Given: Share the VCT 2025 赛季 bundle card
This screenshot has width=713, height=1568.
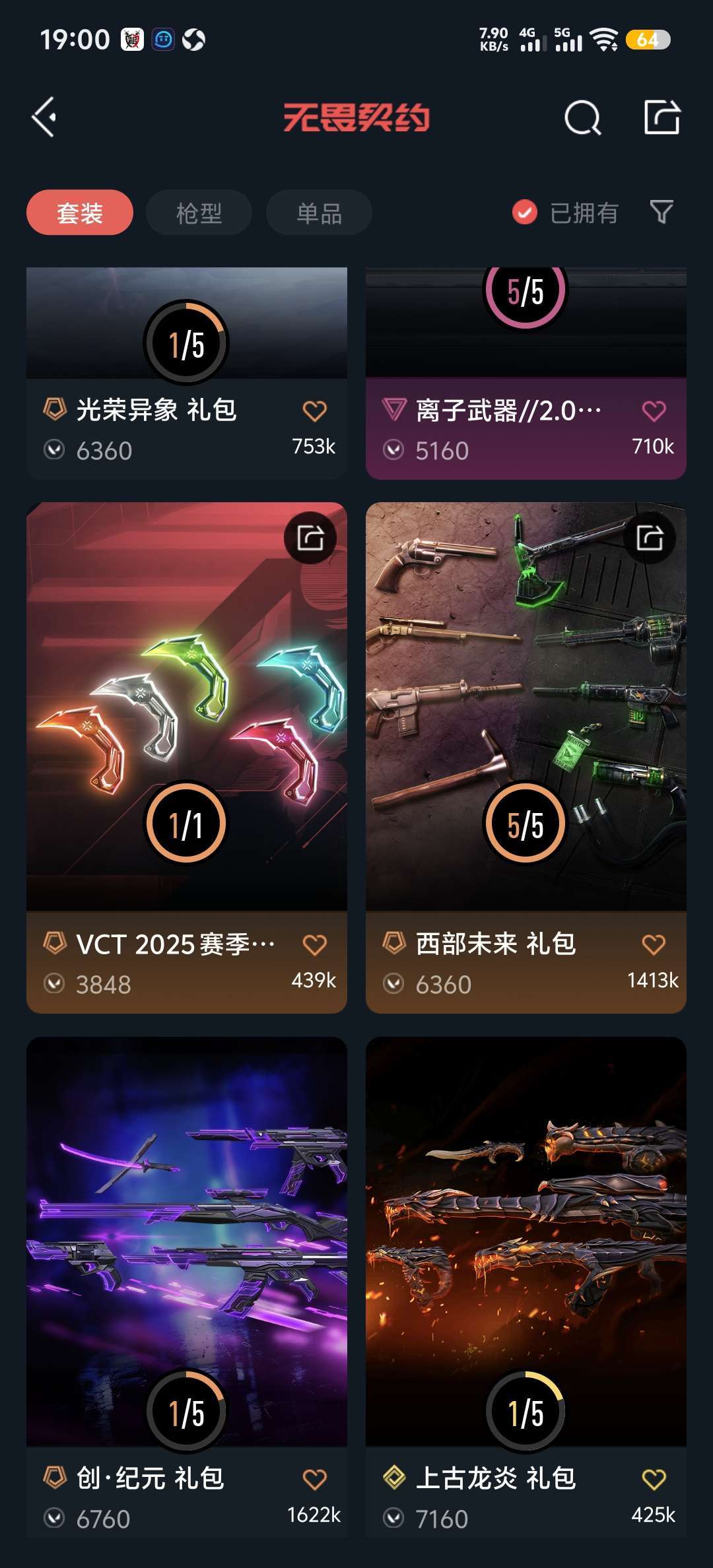Looking at the screenshot, I should click(310, 538).
